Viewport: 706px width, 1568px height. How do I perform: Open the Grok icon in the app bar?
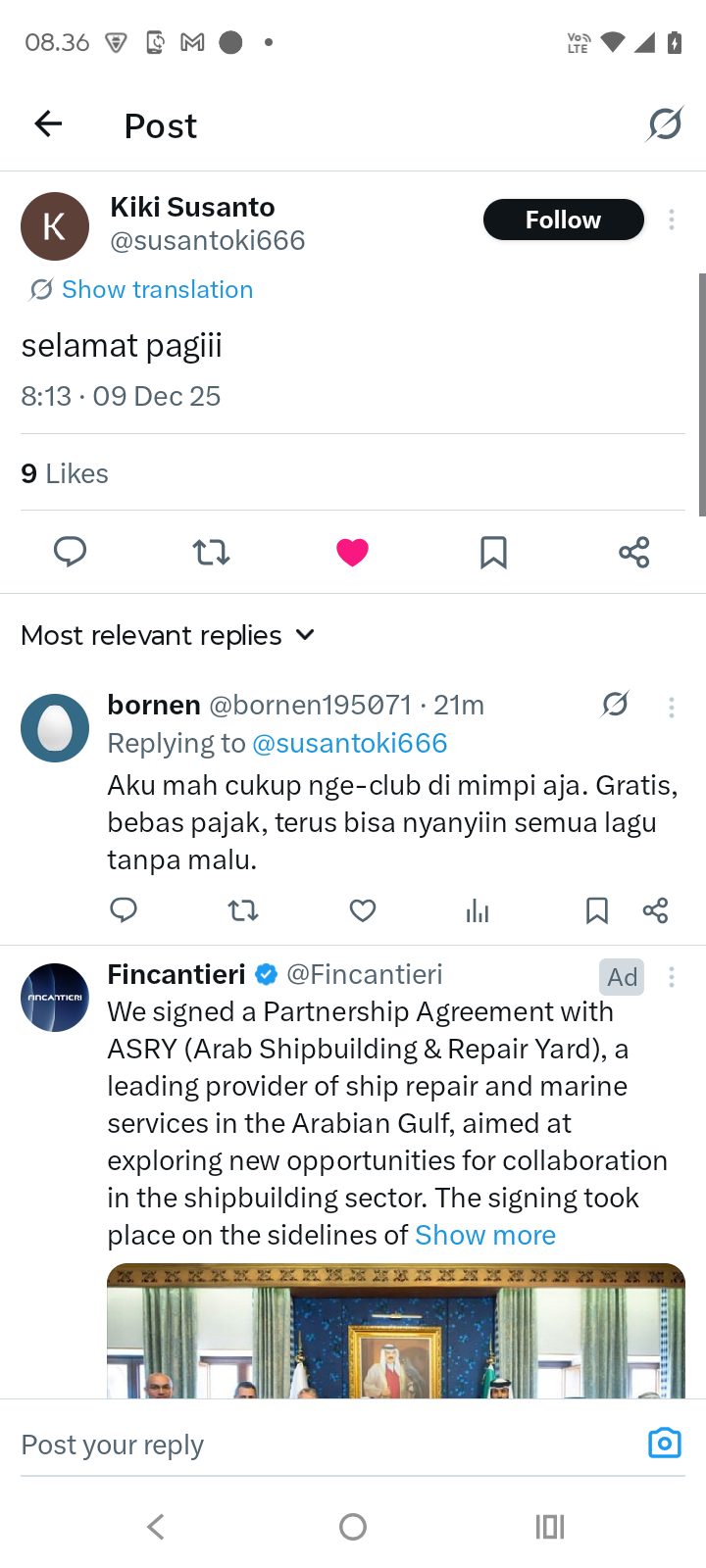pyautogui.click(x=664, y=124)
